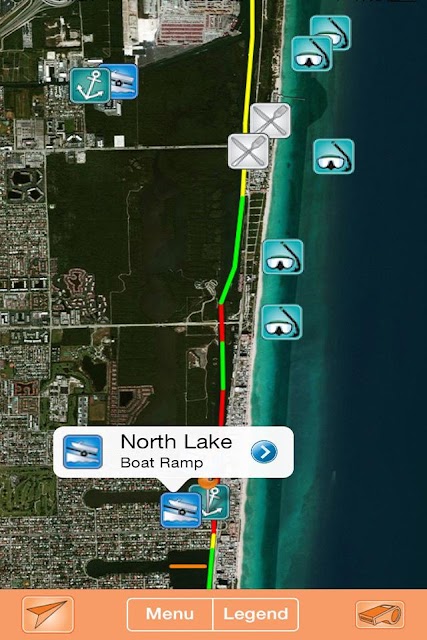Viewport: 427px width, 640px height.
Task: Tap the location arrow icon
Action: pyautogui.click(x=48, y=614)
